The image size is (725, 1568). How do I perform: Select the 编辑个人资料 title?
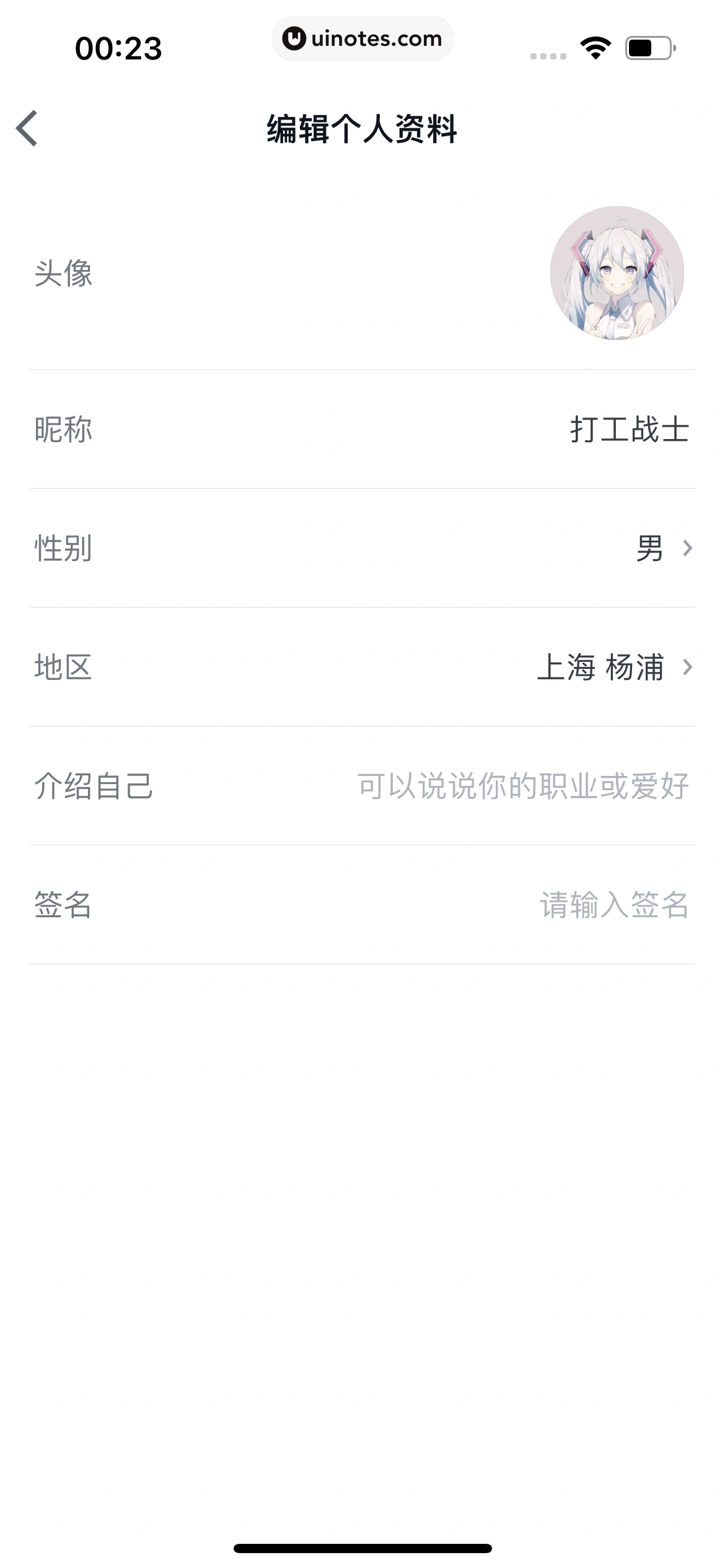tap(362, 128)
